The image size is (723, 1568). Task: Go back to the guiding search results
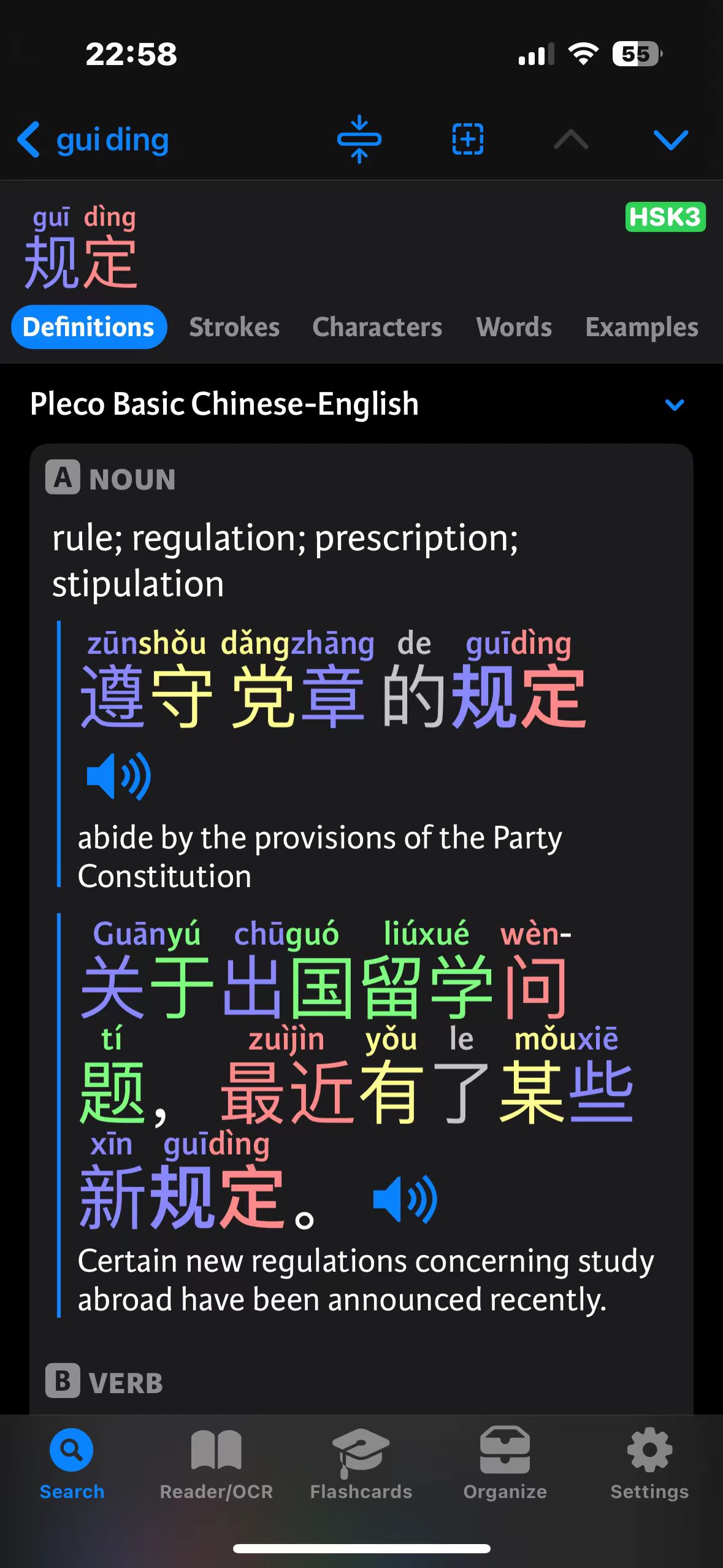93,140
